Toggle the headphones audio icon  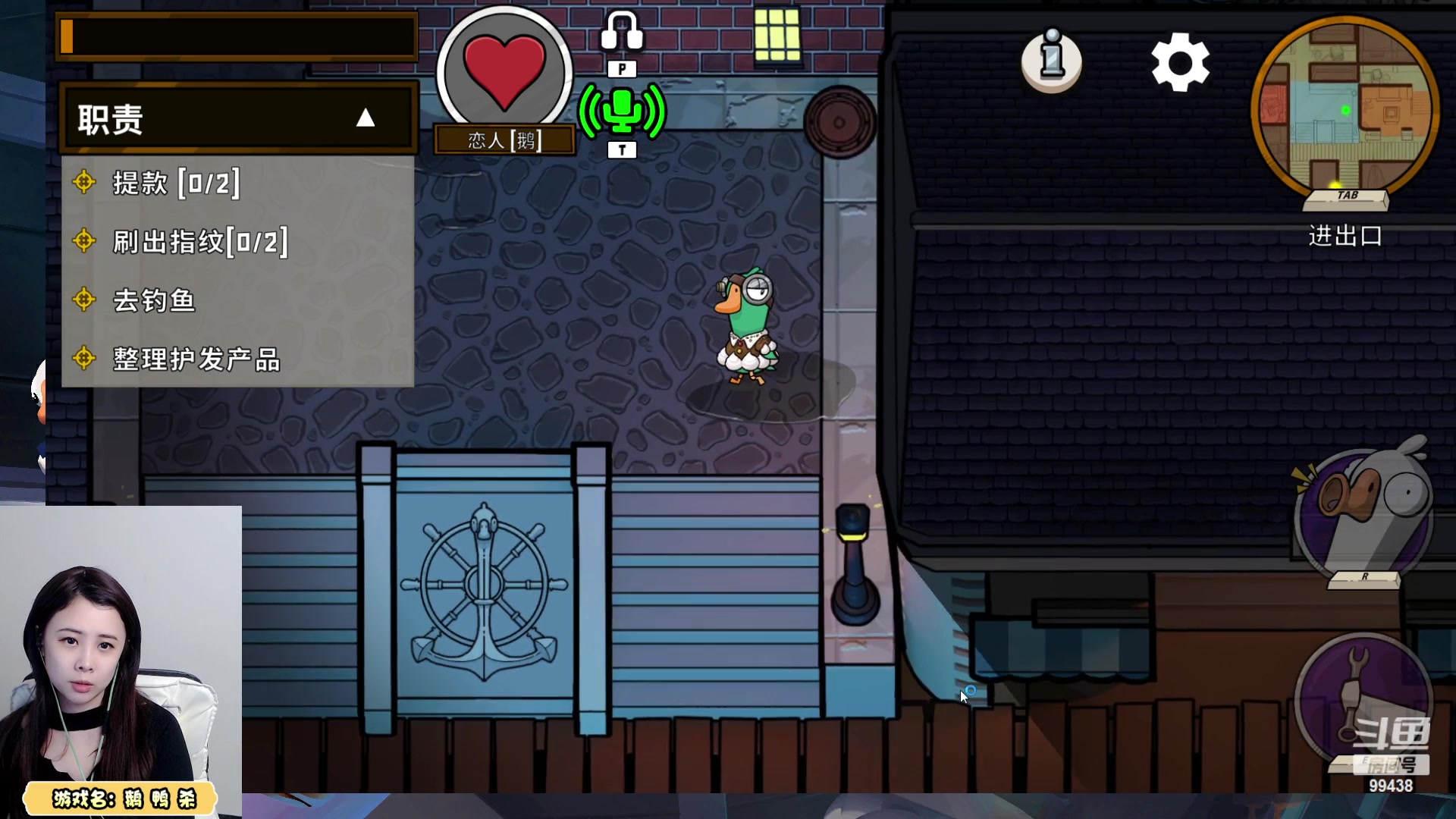(622, 32)
